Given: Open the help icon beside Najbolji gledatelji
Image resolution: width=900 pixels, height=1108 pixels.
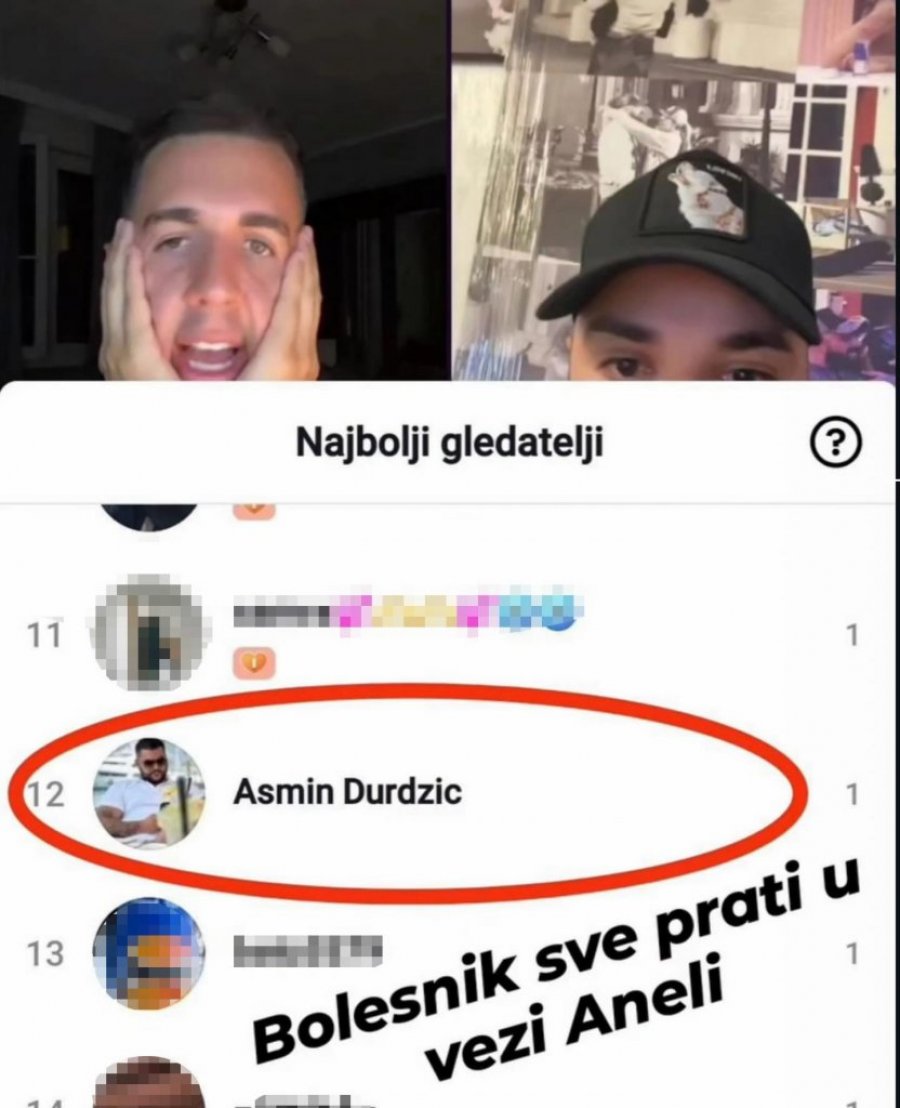Looking at the screenshot, I should tap(836, 444).
